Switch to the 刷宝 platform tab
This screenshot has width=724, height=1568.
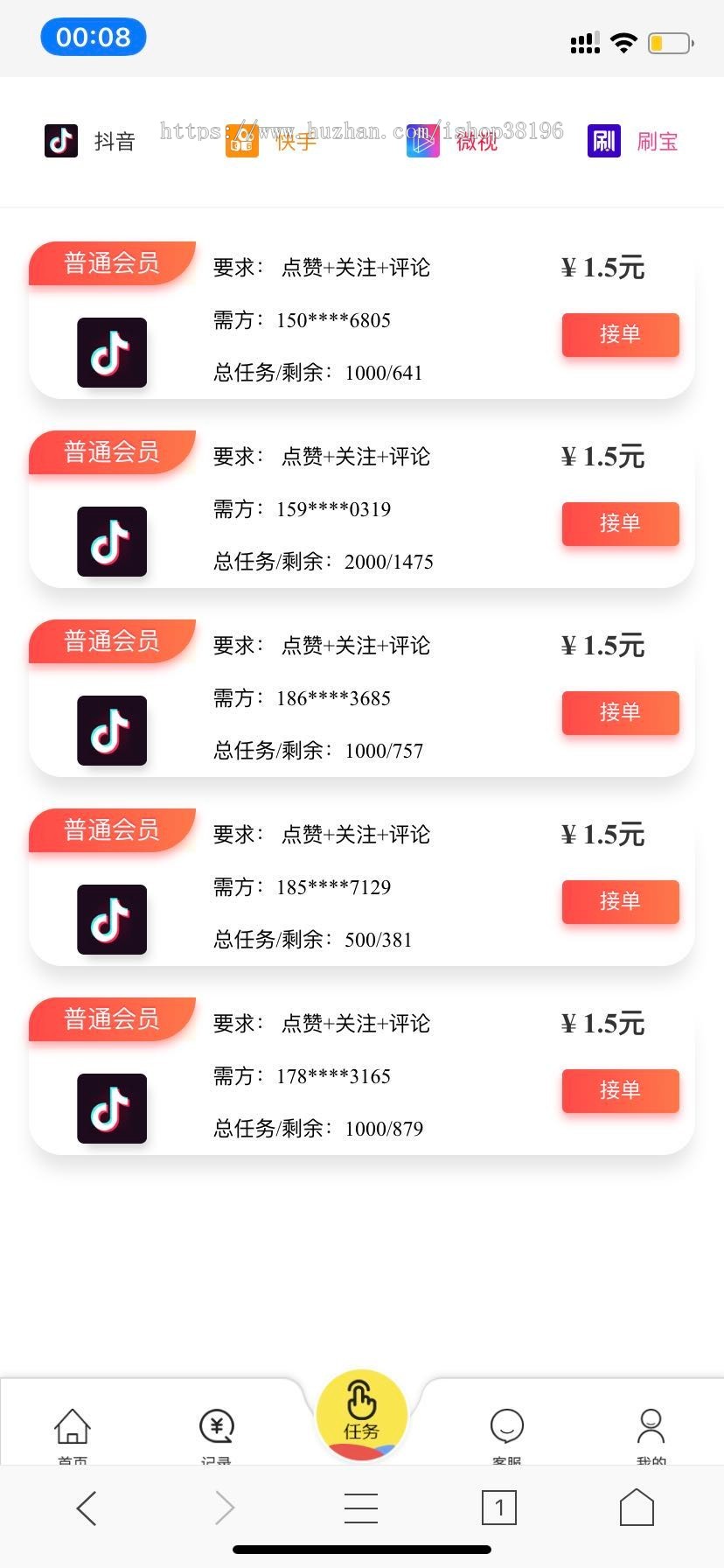tap(633, 141)
